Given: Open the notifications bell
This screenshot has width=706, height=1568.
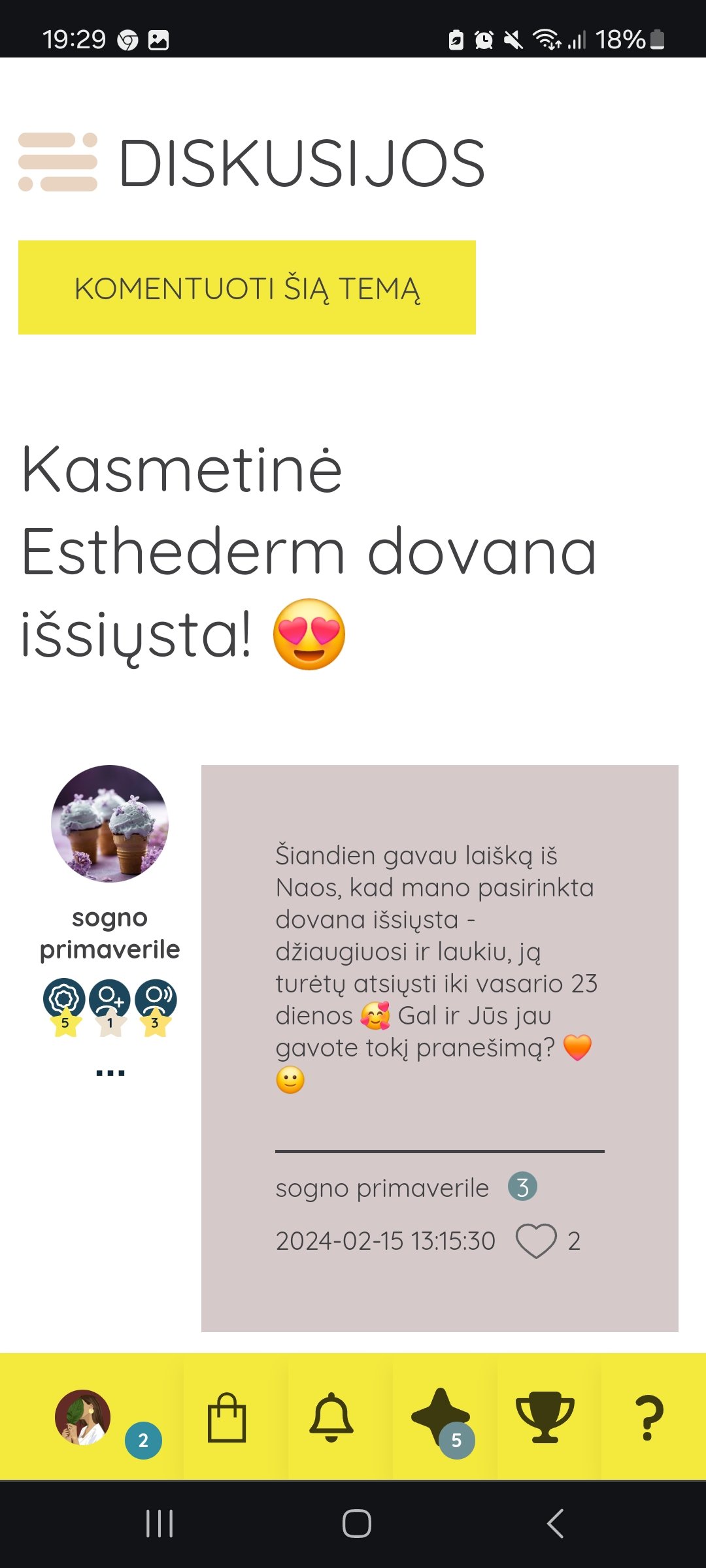Looking at the screenshot, I should (331, 1417).
